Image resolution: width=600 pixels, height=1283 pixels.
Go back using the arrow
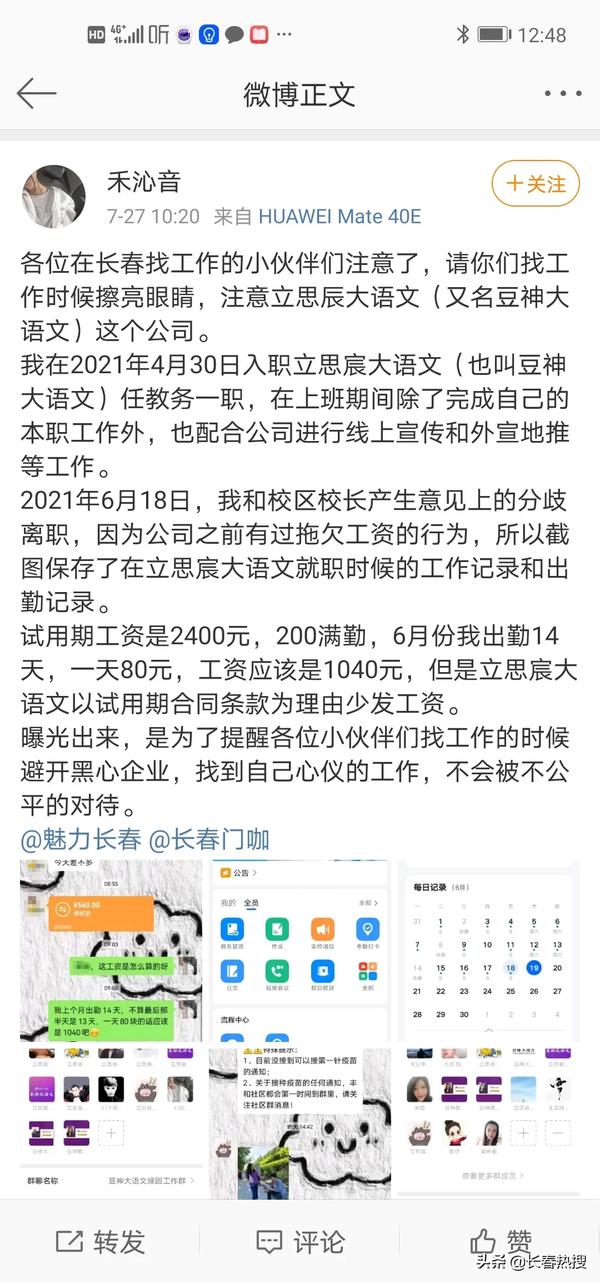pyautogui.click(x=37, y=94)
